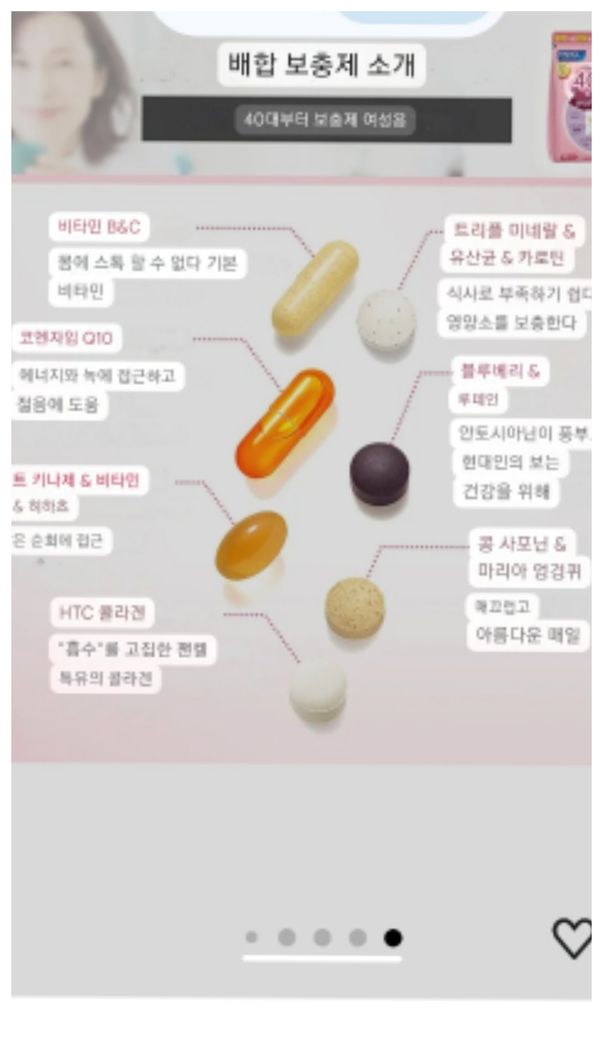The image size is (603, 1040).
Task: Jump to the first image via page dots
Action: [252, 937]
